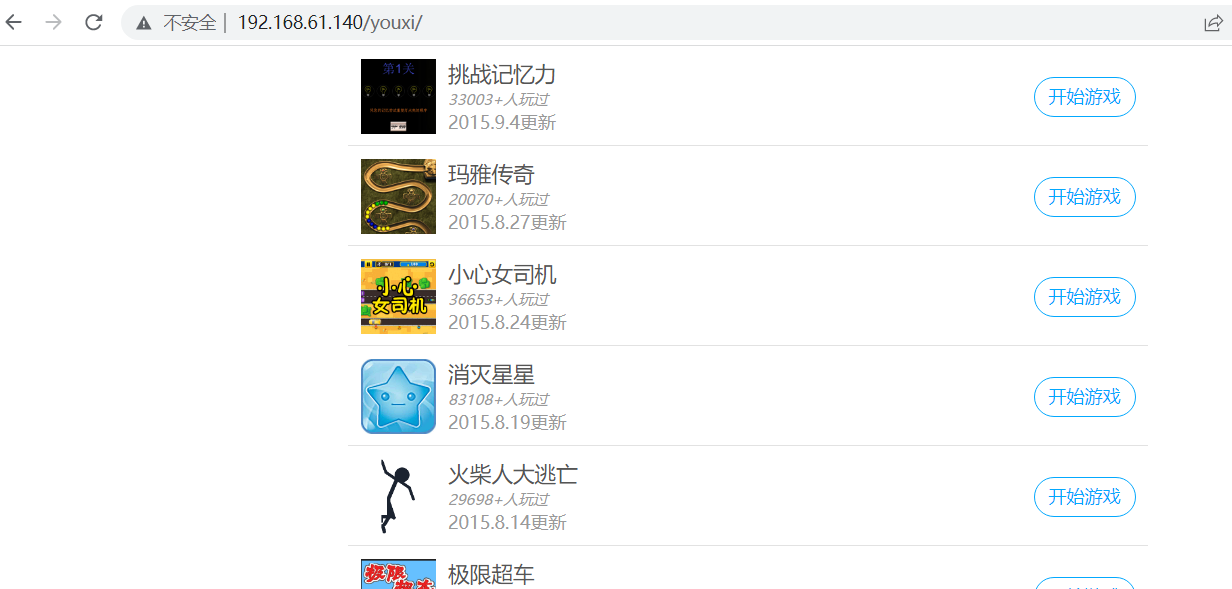Open the 消灭星星 star thumbnail
The image size is (1232, 589).
pos(398,397)
